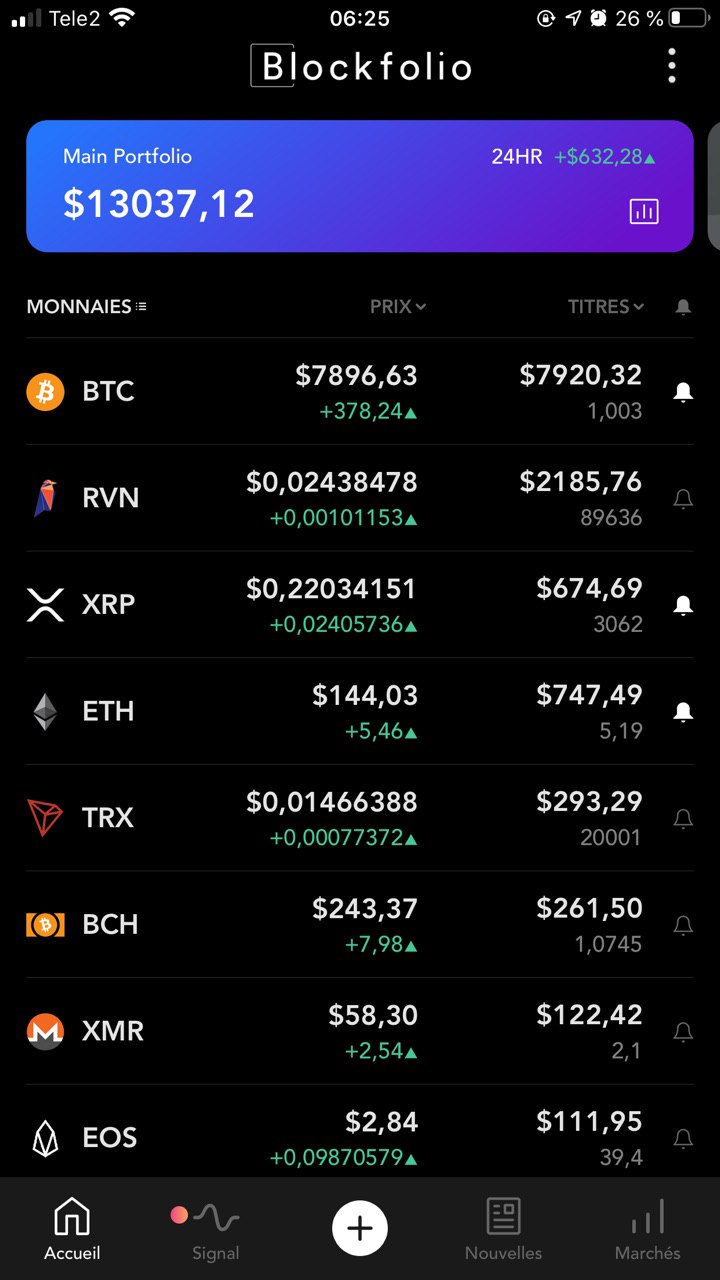Toggle the alert bell for BTC
720x1280 pixels.
click(x=683, y=392)
